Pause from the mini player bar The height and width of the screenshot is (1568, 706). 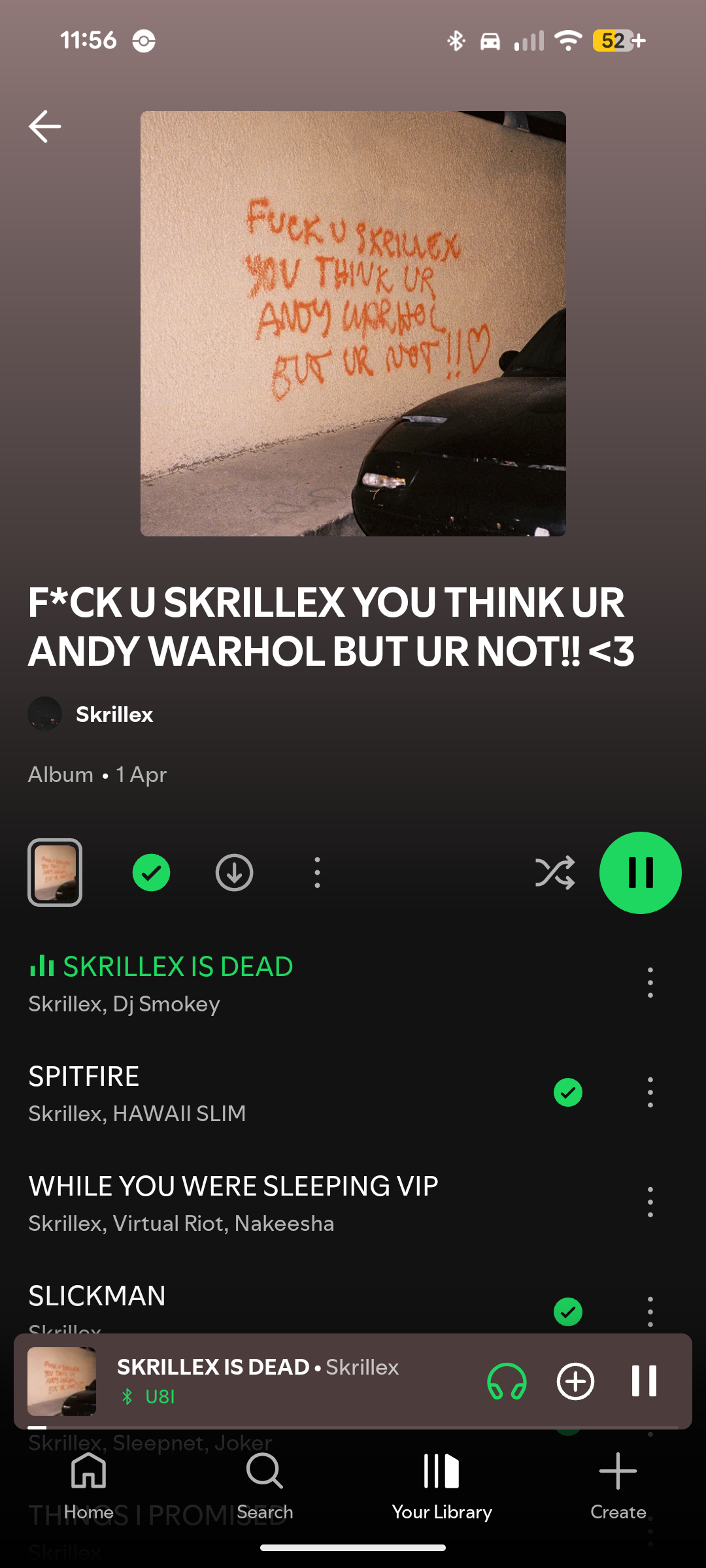pyautogui.click(x=644, y=1381)
